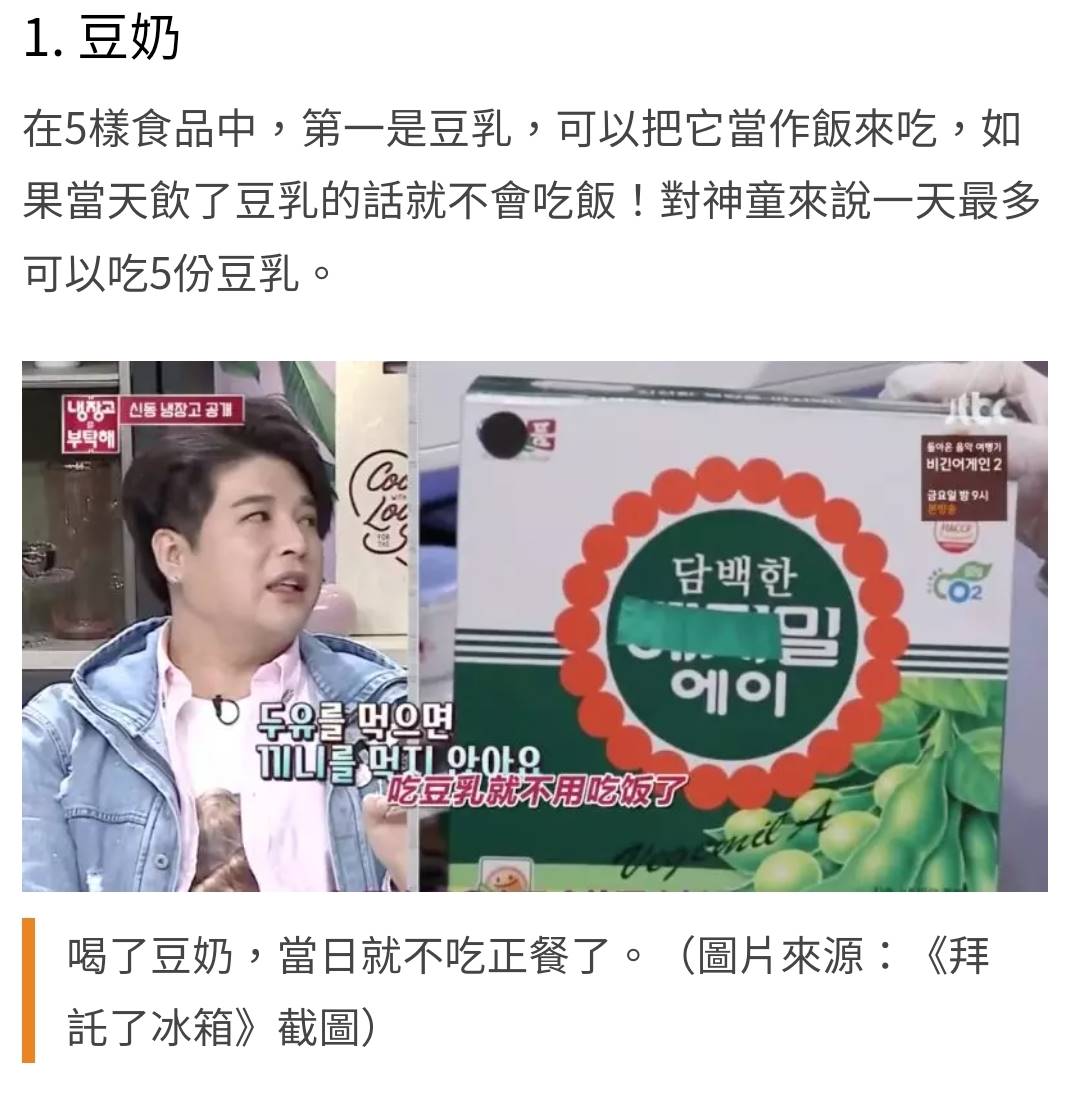
Task: Open the Shindong soy milk screenshot image
Action: point(535,626)
